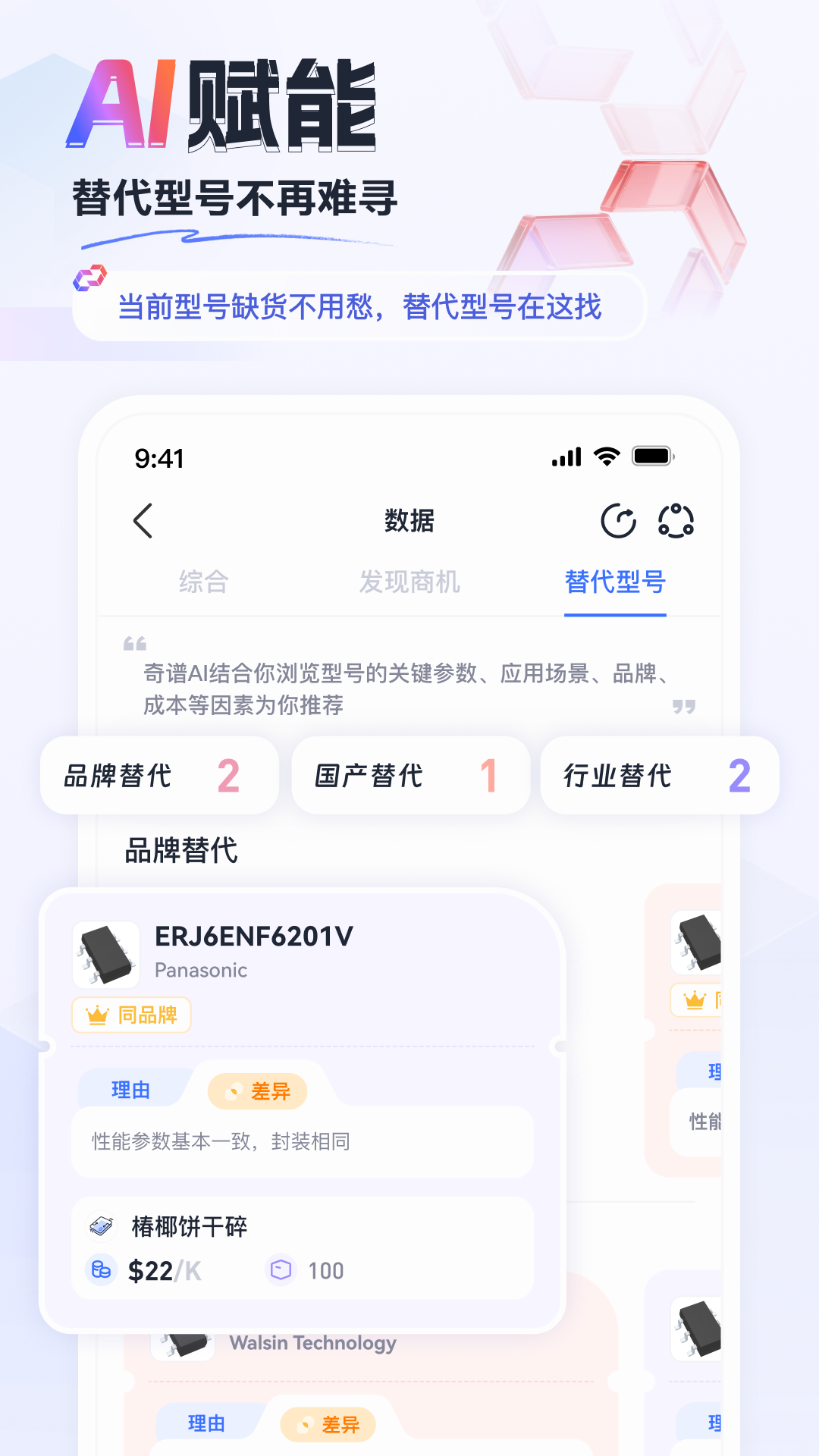Screen dimensions: 819x1456
Task: Open the share icon next to refresh
Action: click(676, 520)
